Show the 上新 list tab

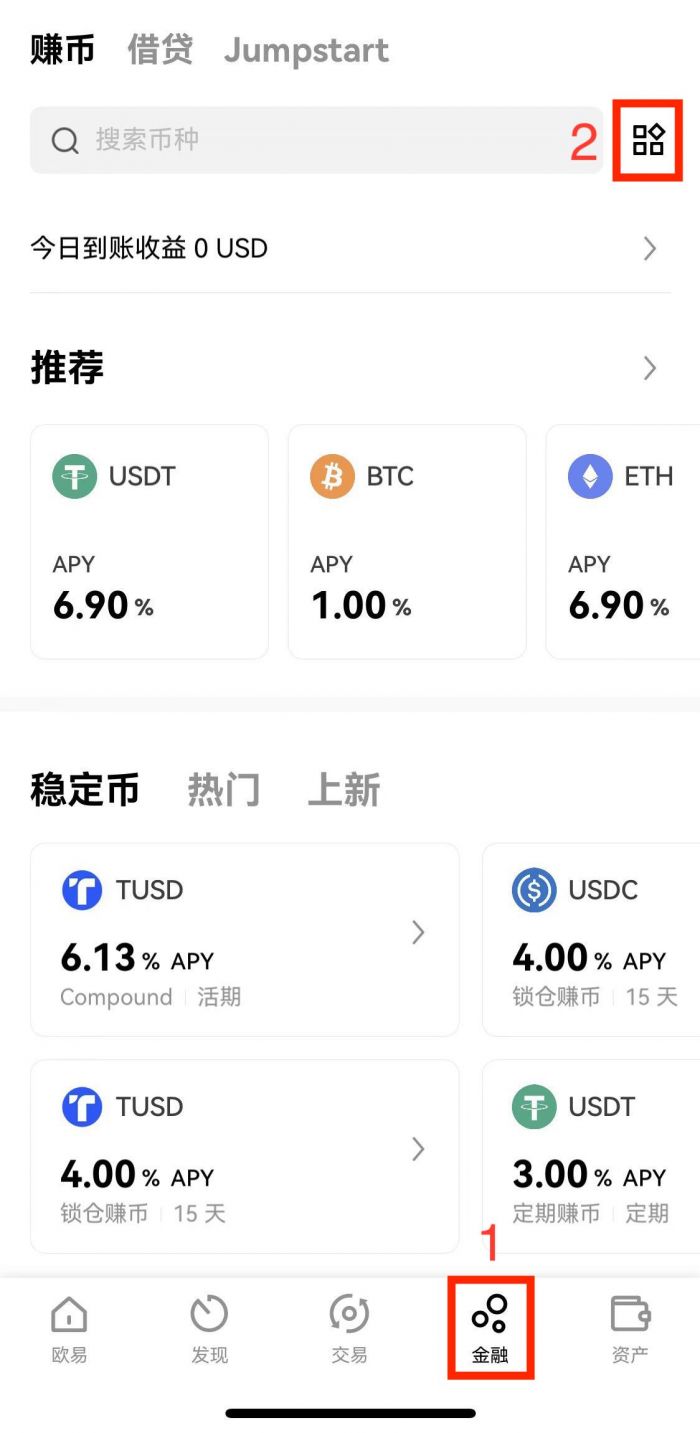pos(343,790)
